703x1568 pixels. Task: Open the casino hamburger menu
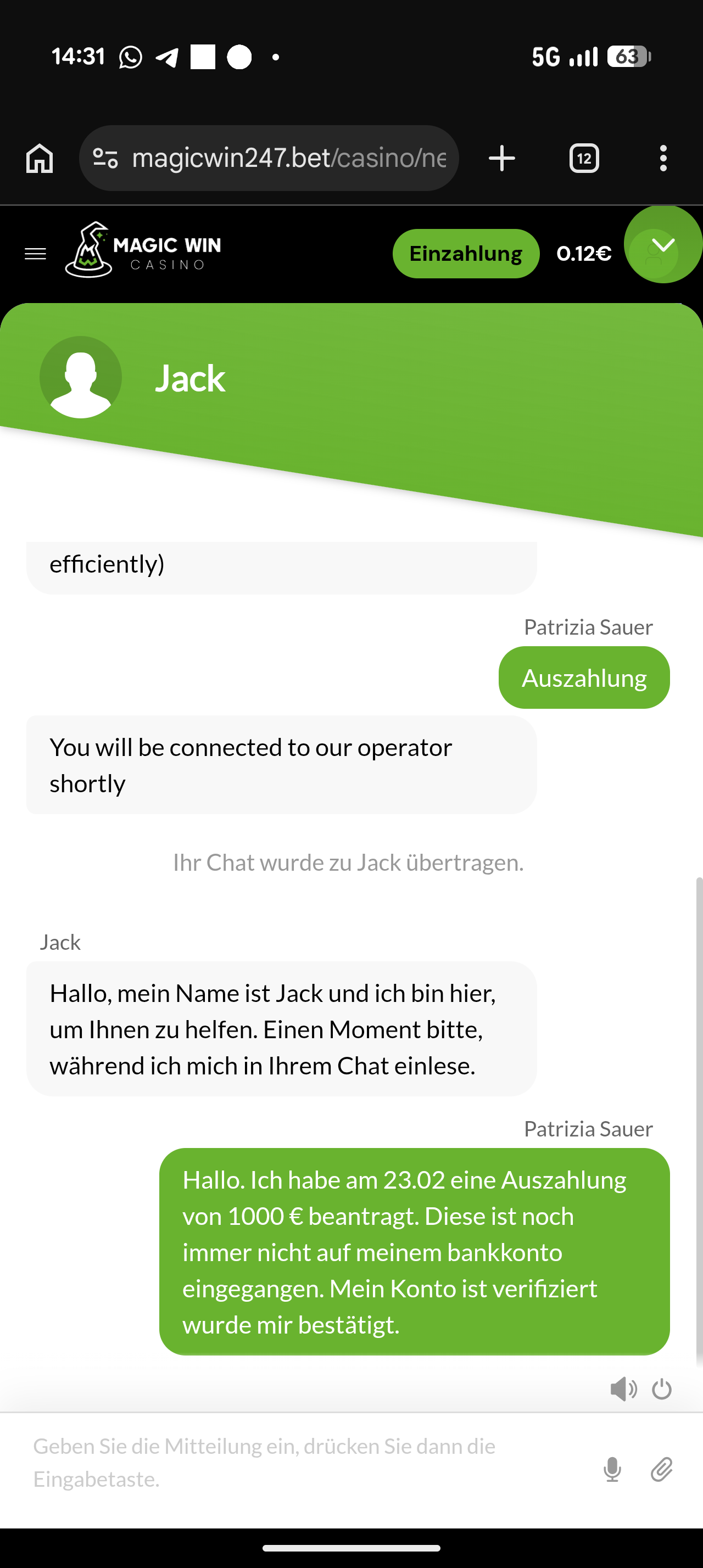click(35, 253)
